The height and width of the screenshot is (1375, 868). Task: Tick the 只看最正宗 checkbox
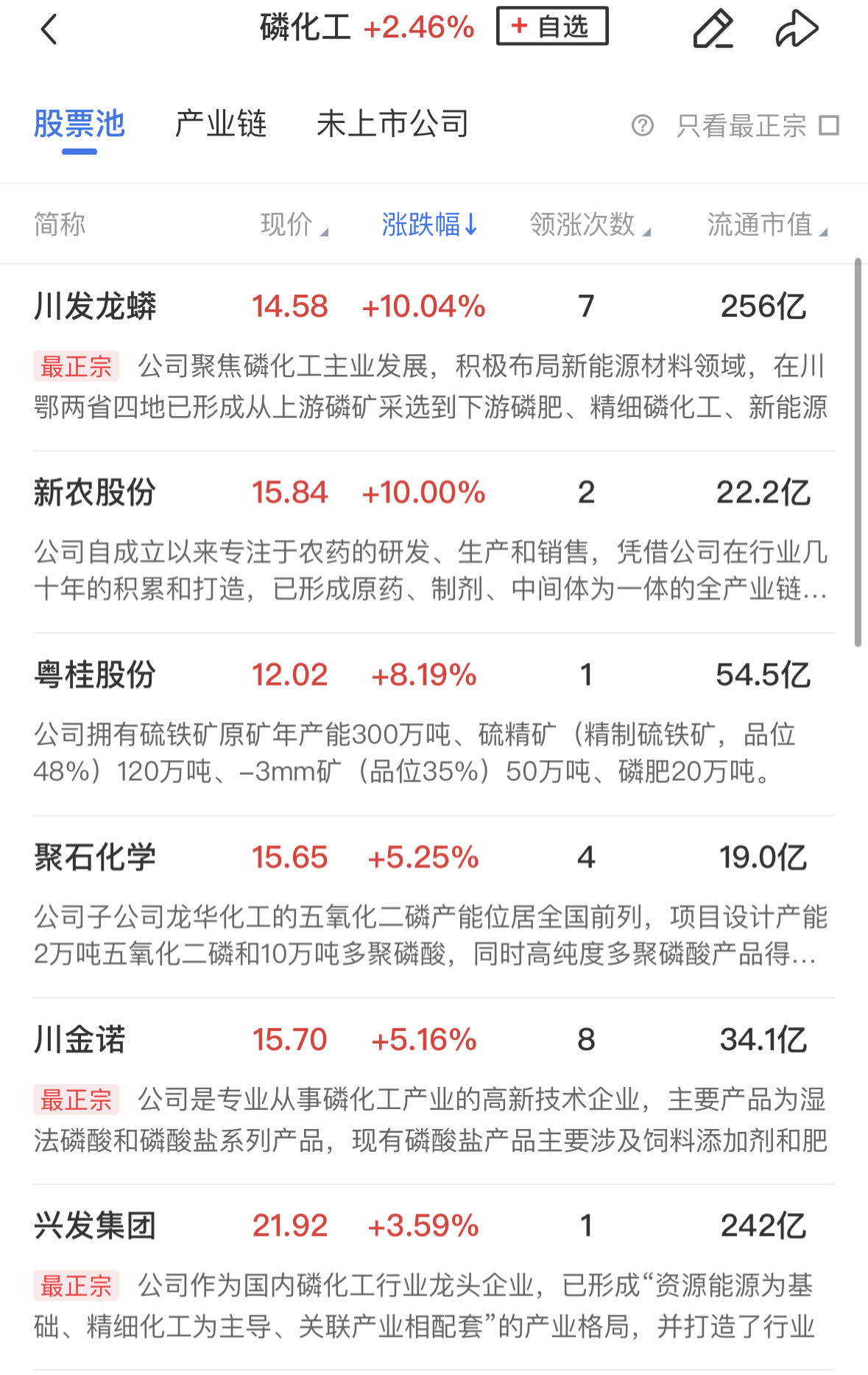pyautogui.click(x=830, y=125)
